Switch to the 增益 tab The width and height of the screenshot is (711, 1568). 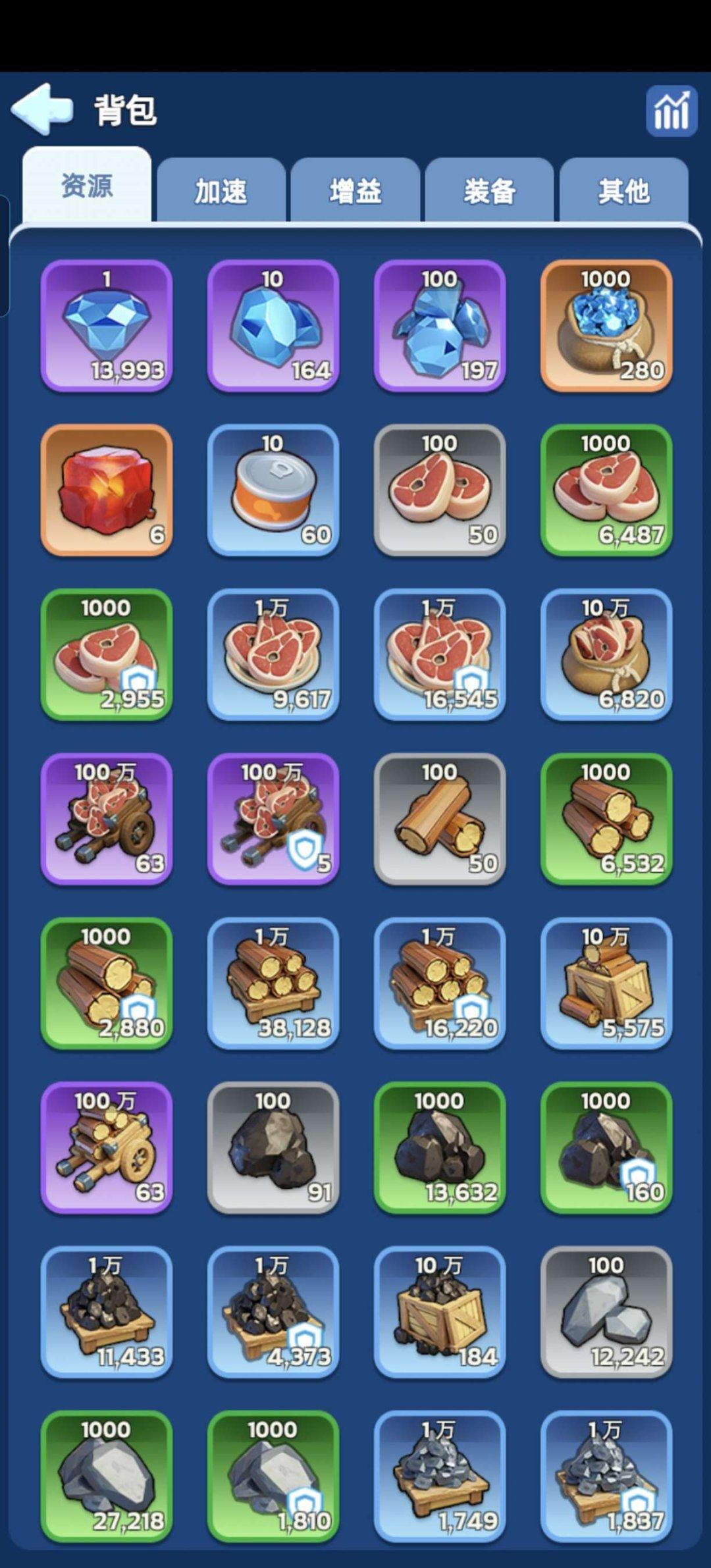point(355,192)
